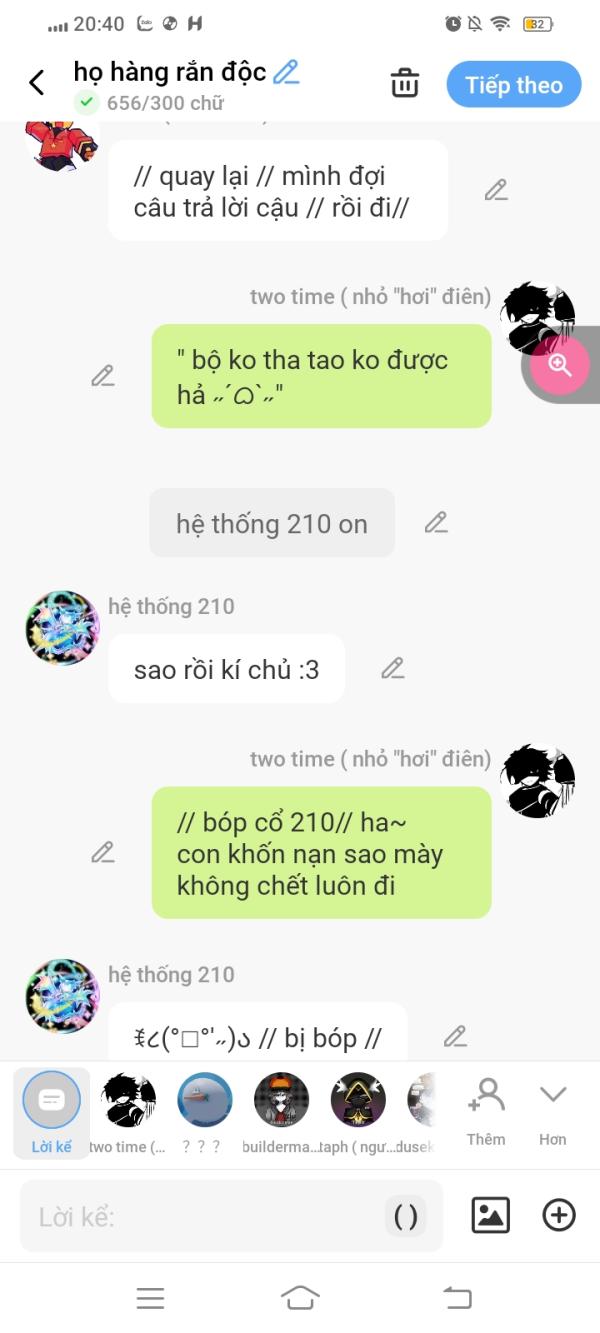Viewport: 600px width, 1333px height.
Task: Choose the ? ? ? character
Action: pos(204,1113)
